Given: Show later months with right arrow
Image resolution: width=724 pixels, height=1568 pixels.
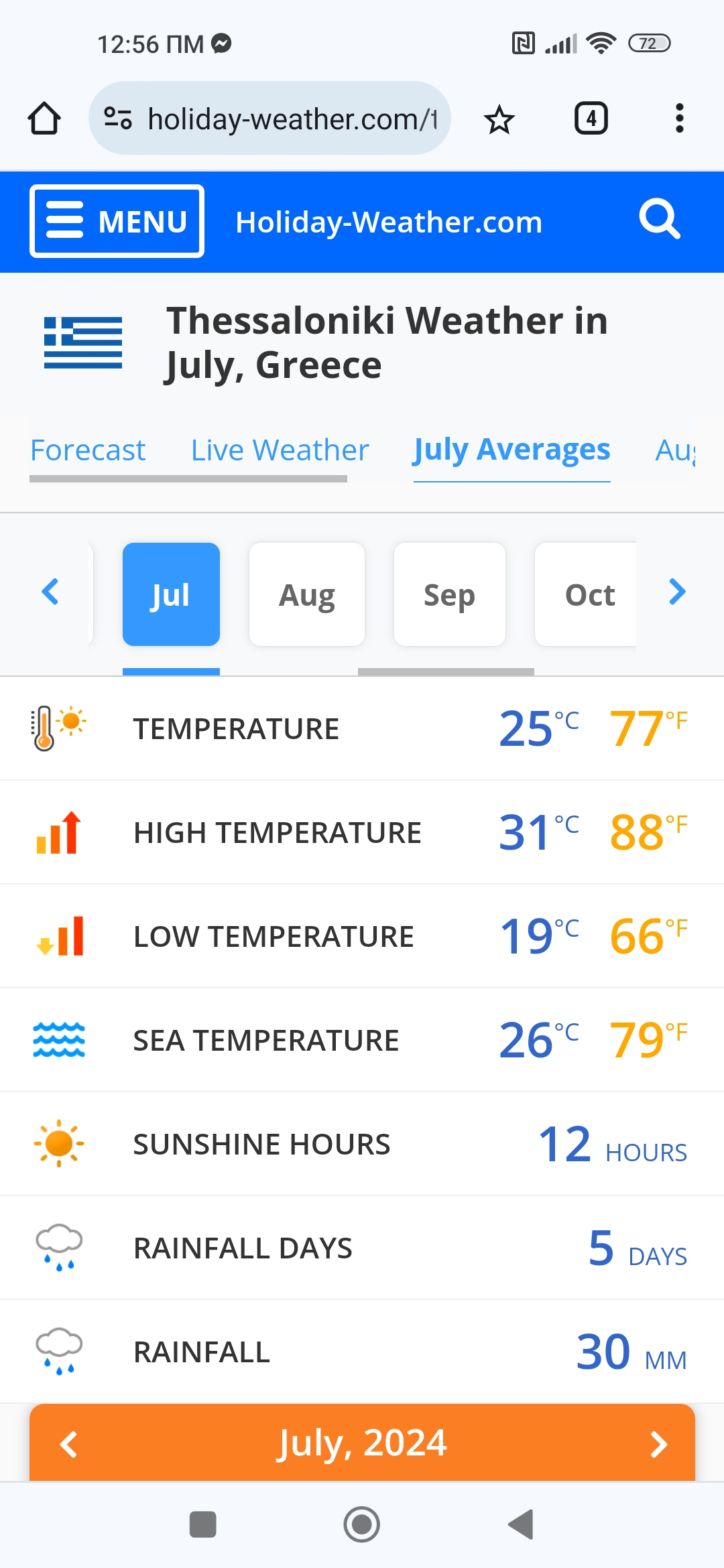Looking at the screenshot, I should [677, 592].
